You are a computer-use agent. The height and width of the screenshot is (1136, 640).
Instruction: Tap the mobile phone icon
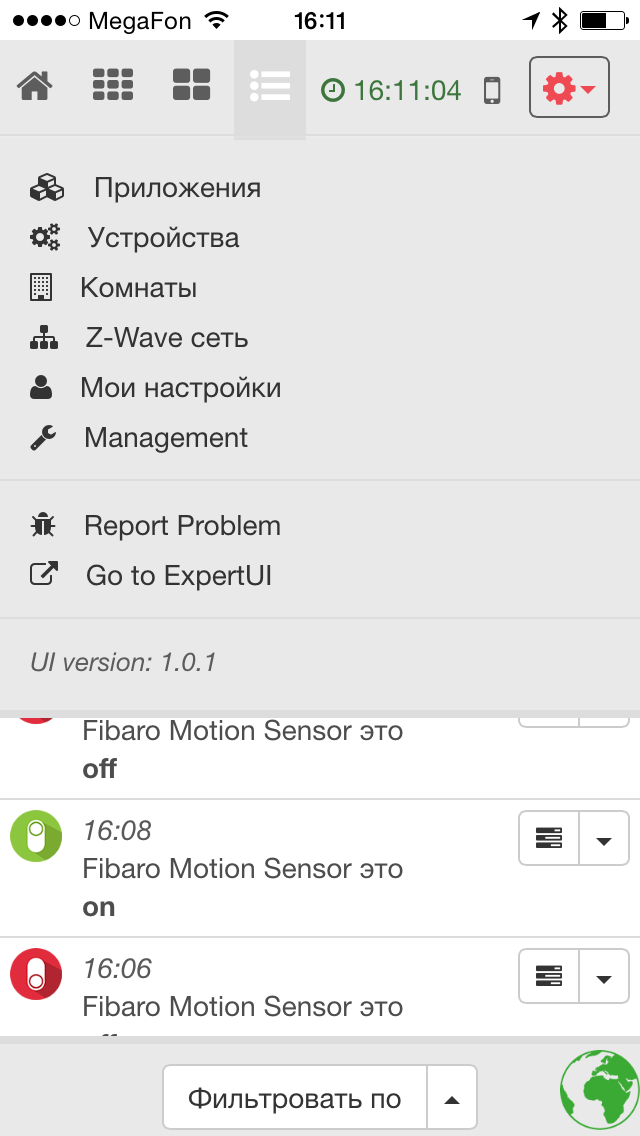pos(492,91)
